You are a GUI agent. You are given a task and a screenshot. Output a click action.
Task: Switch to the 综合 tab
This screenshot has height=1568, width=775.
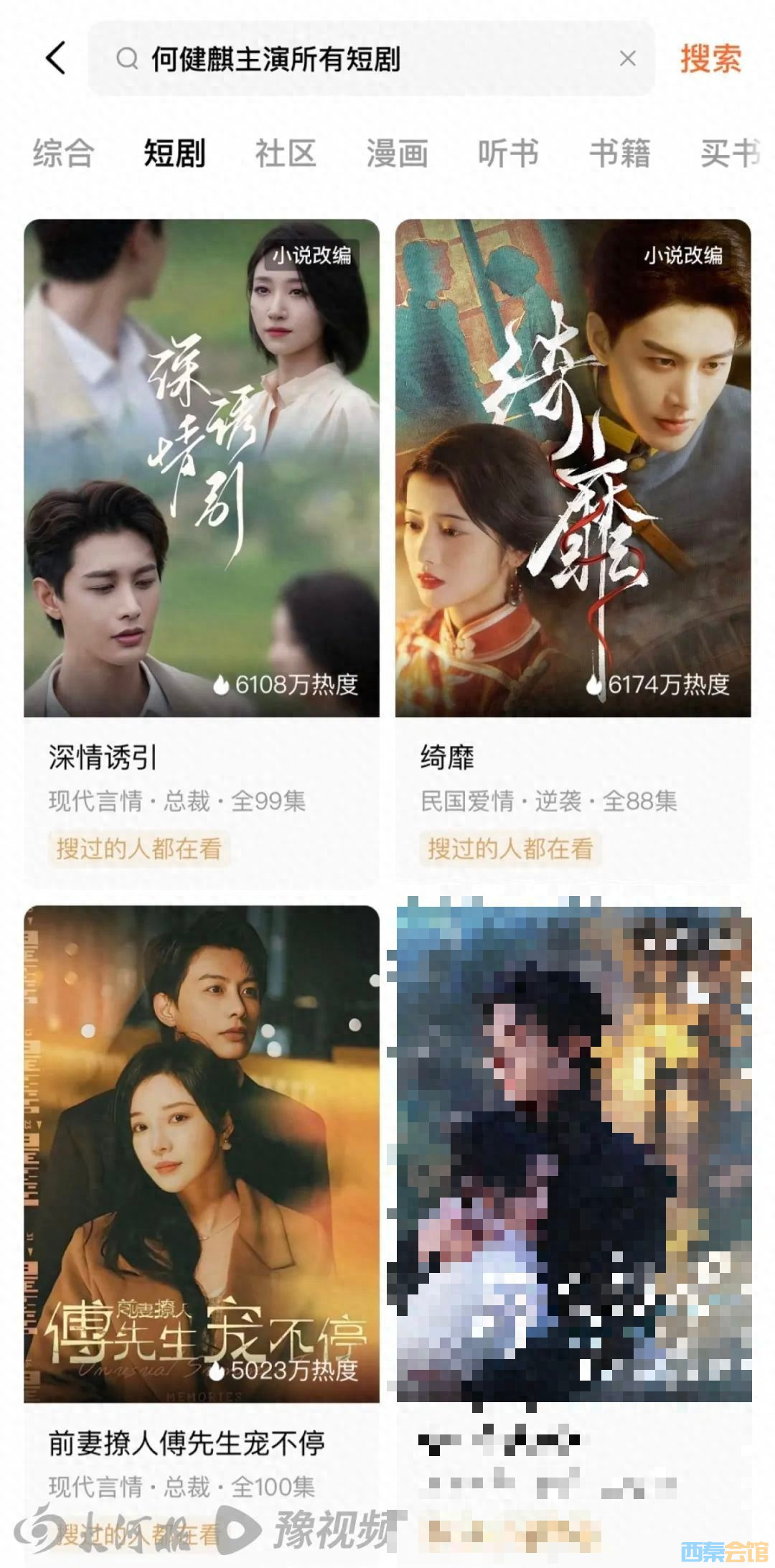[x=63, y=154]
